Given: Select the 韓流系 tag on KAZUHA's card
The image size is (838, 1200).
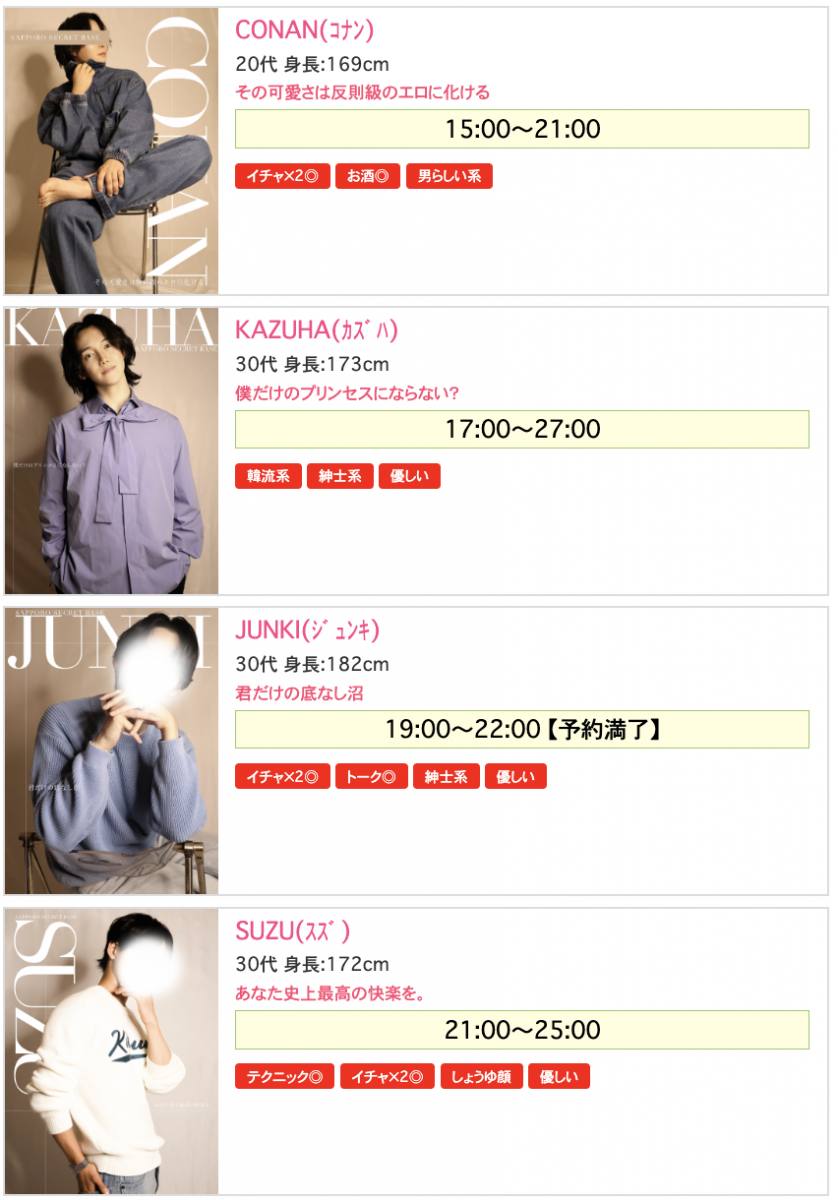Looking at the screenshot, I should coord(268,477).
